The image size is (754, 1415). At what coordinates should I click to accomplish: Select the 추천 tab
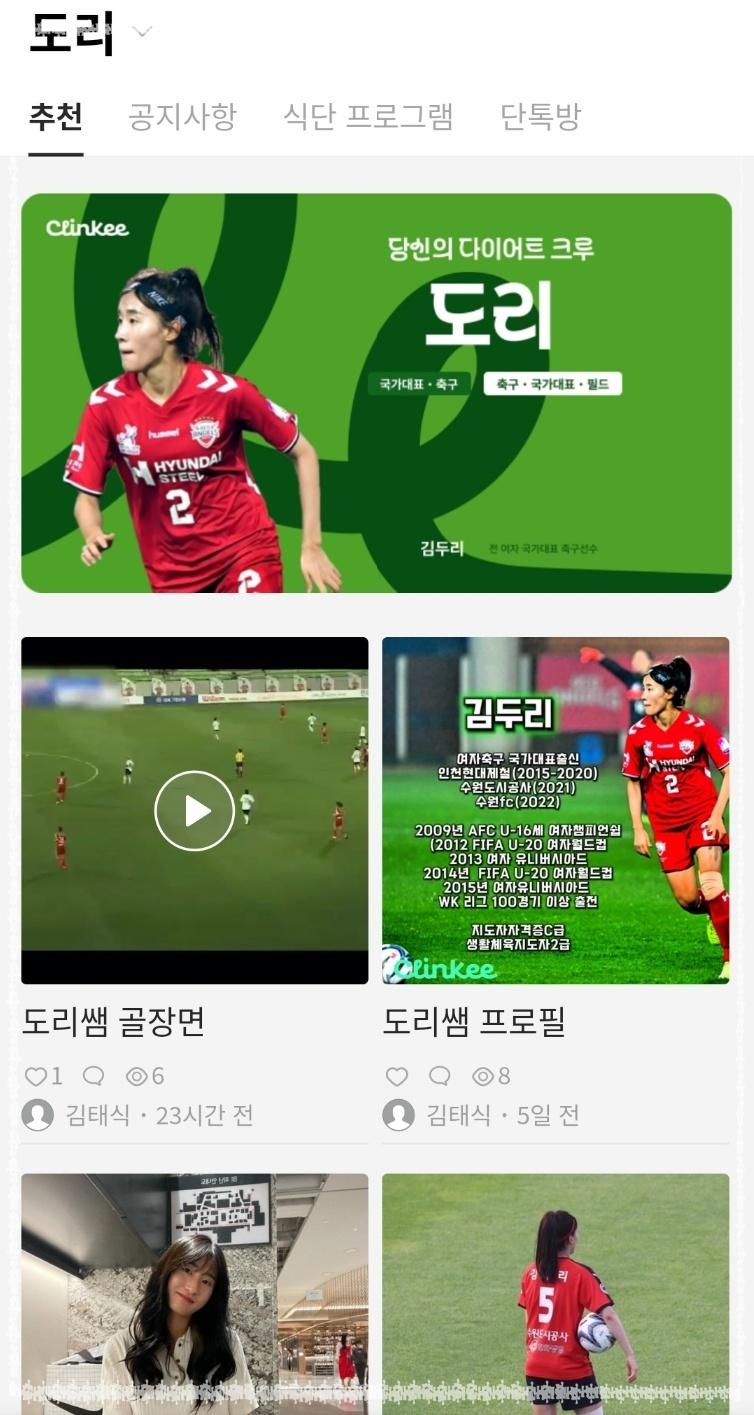point(56,117)
